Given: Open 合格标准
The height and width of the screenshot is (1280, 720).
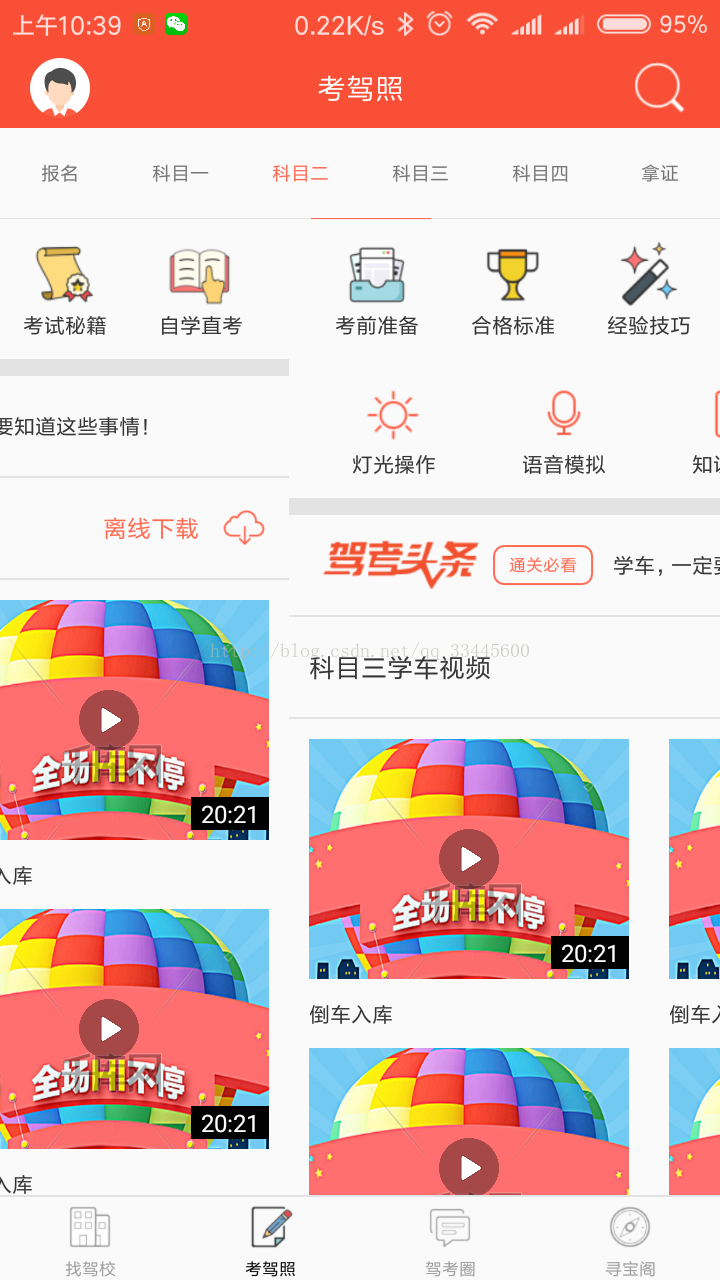Looking at the screenshot, I should (513, 290).
